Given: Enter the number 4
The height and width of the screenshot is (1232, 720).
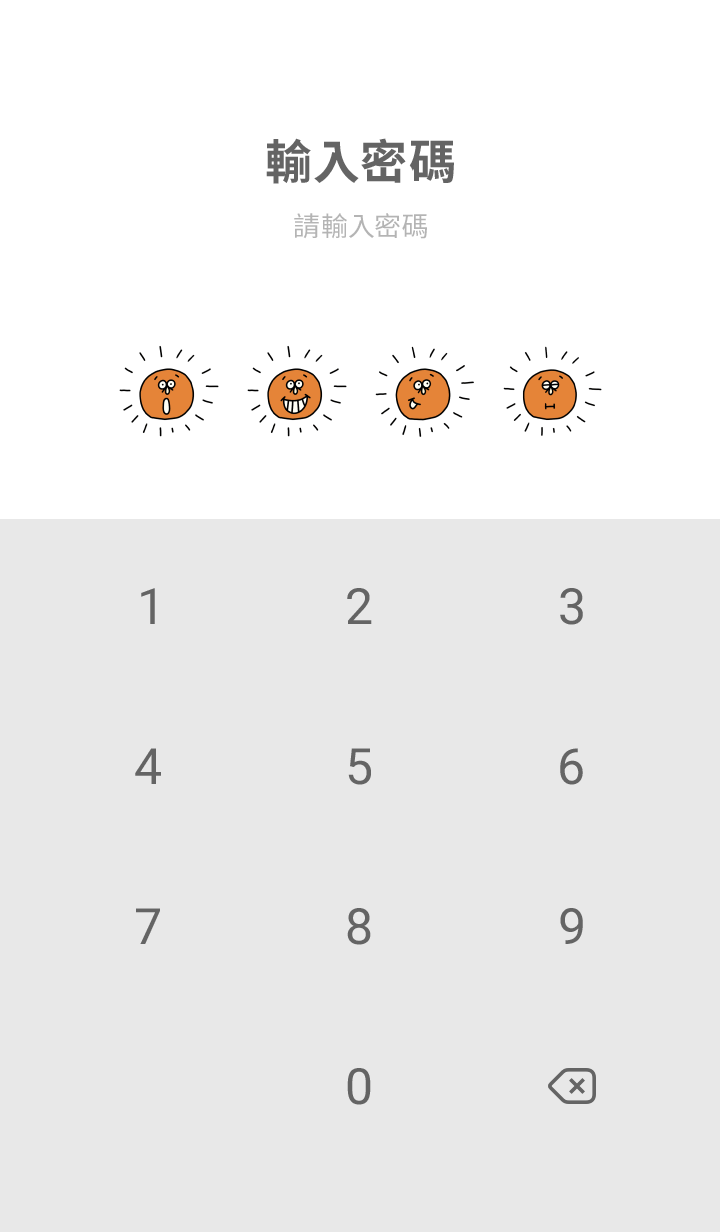Looking at the screenshot, I should (x=148, y=767).
